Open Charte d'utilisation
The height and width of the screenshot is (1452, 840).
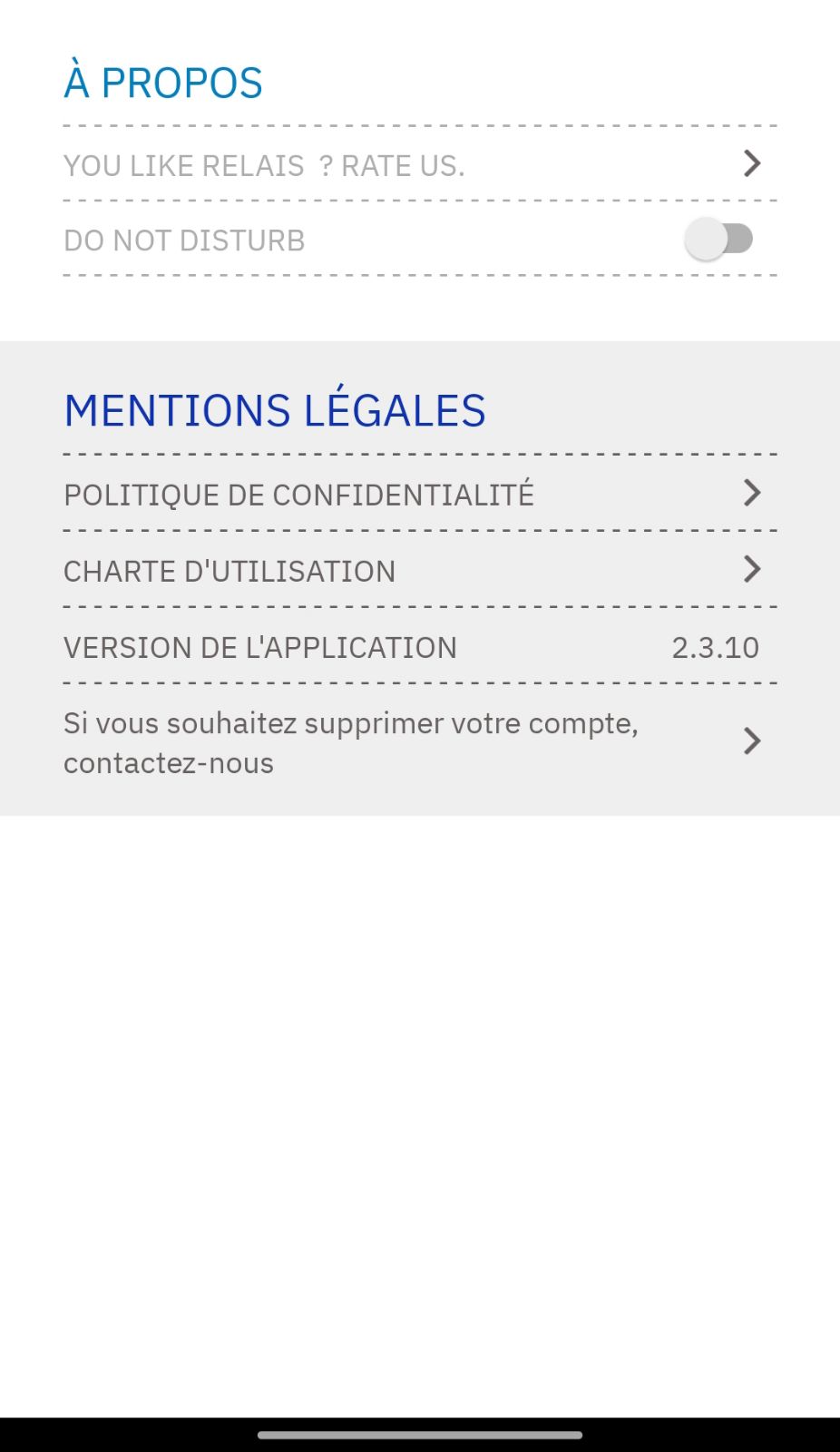click(419, 571)
